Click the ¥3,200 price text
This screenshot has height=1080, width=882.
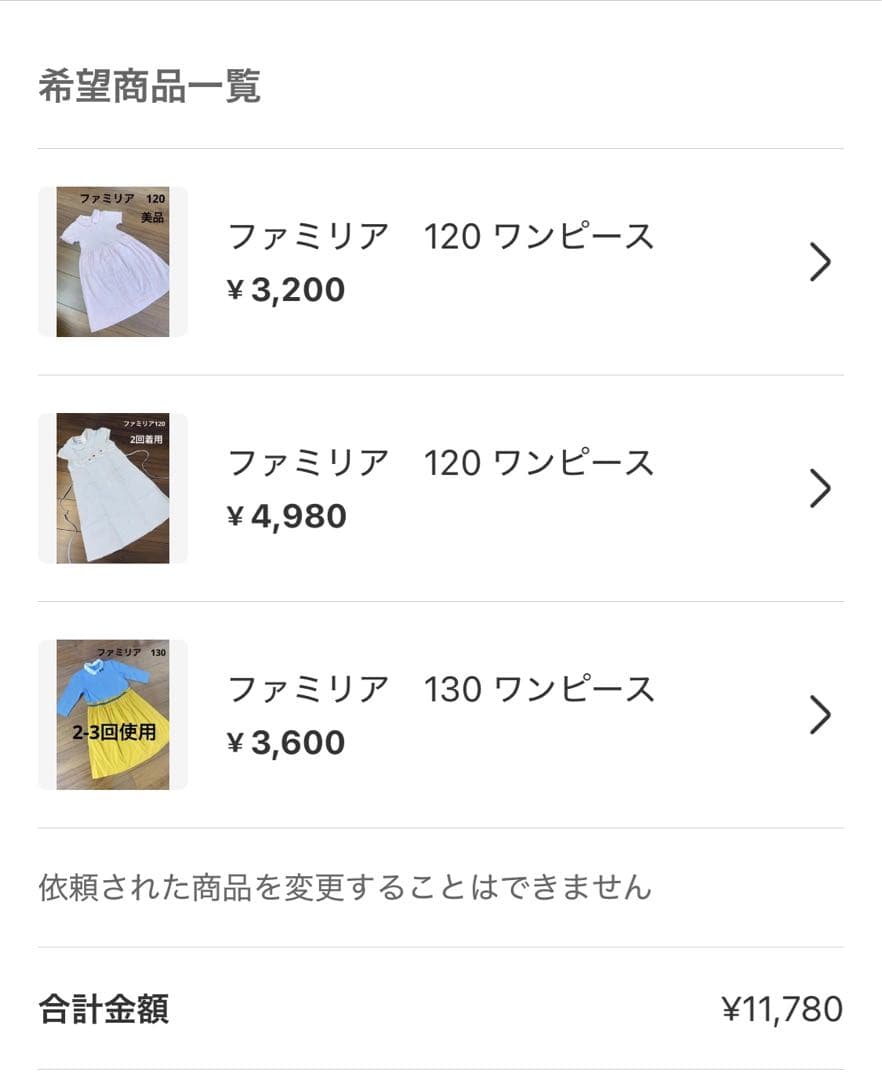point(286,290)
